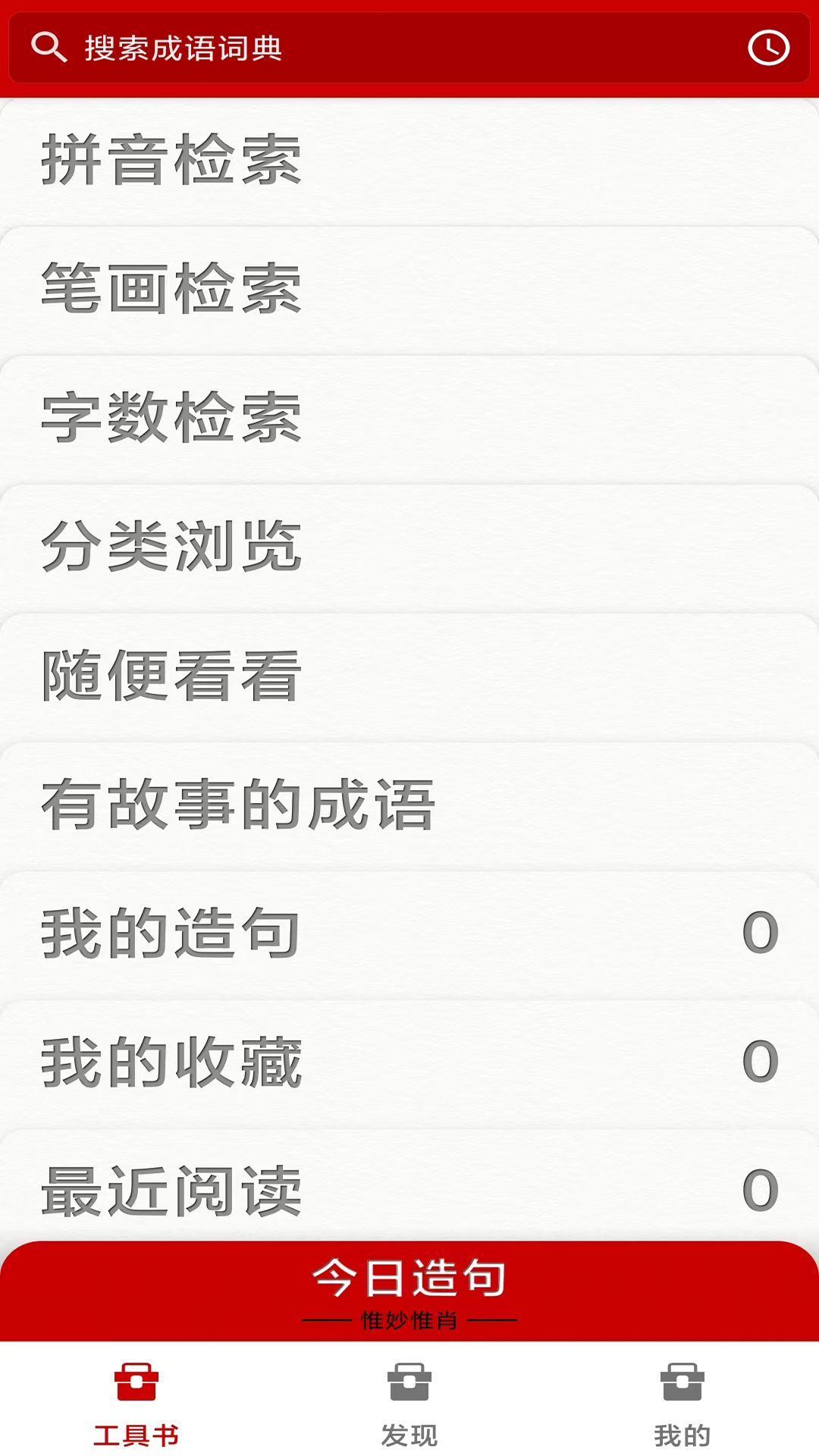Tap the search magnifier icon
The image size is (819, 1456).
tap(49, 47)
